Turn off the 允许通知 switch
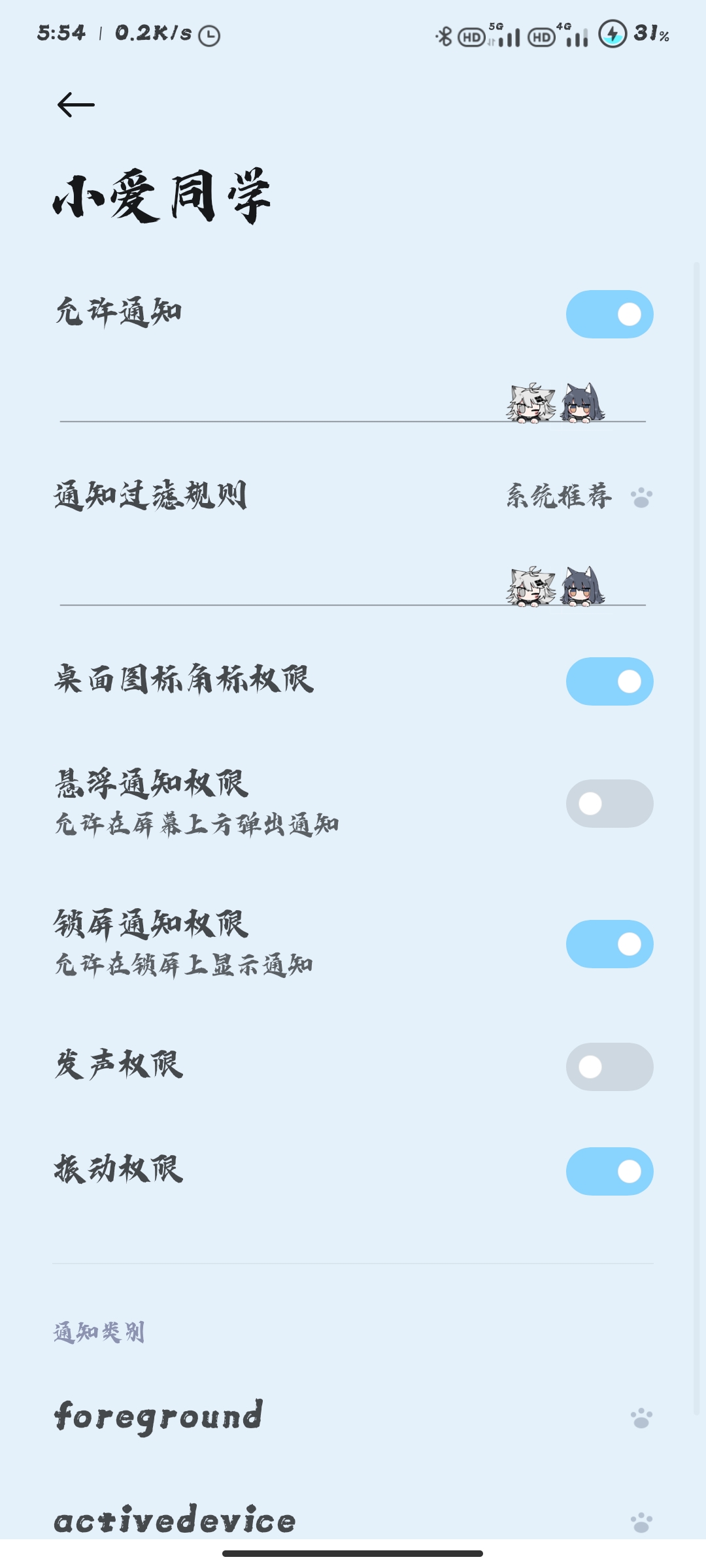 609,314
